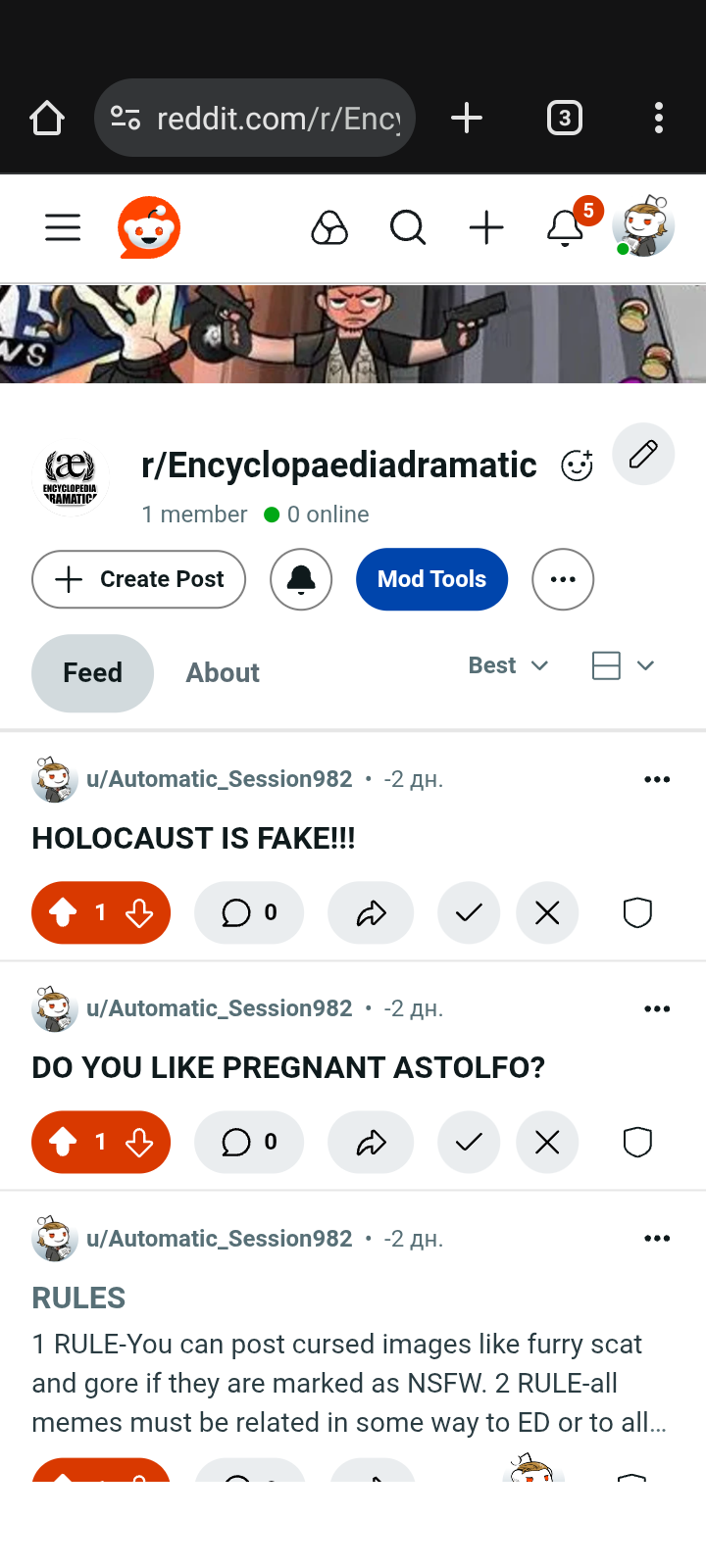Share the PREGNANT ASTOLFO post
The image size is (706, 1568).
click(x=371, y=1143)
